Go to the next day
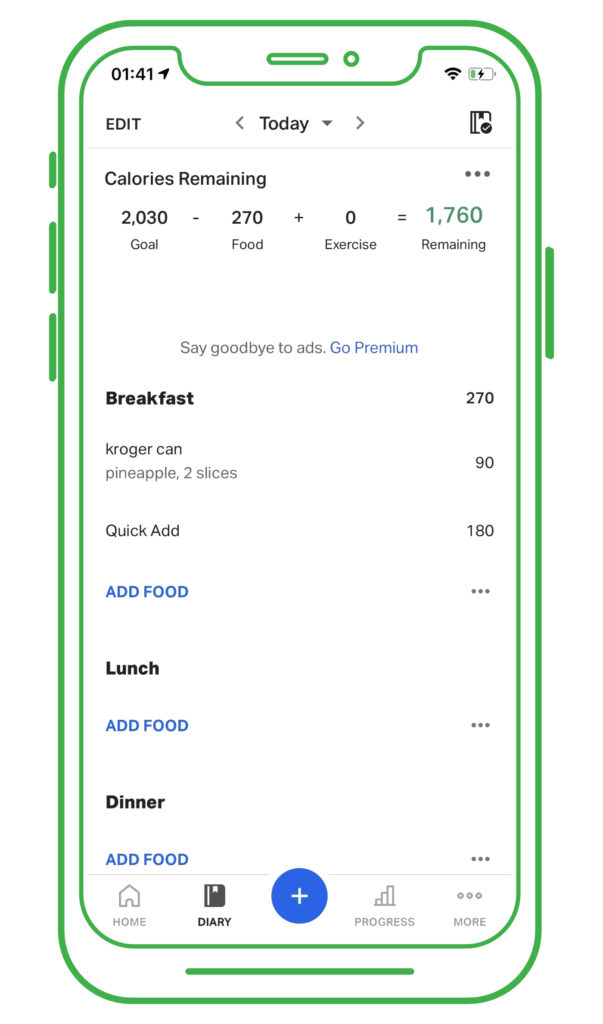 (360, 123)
